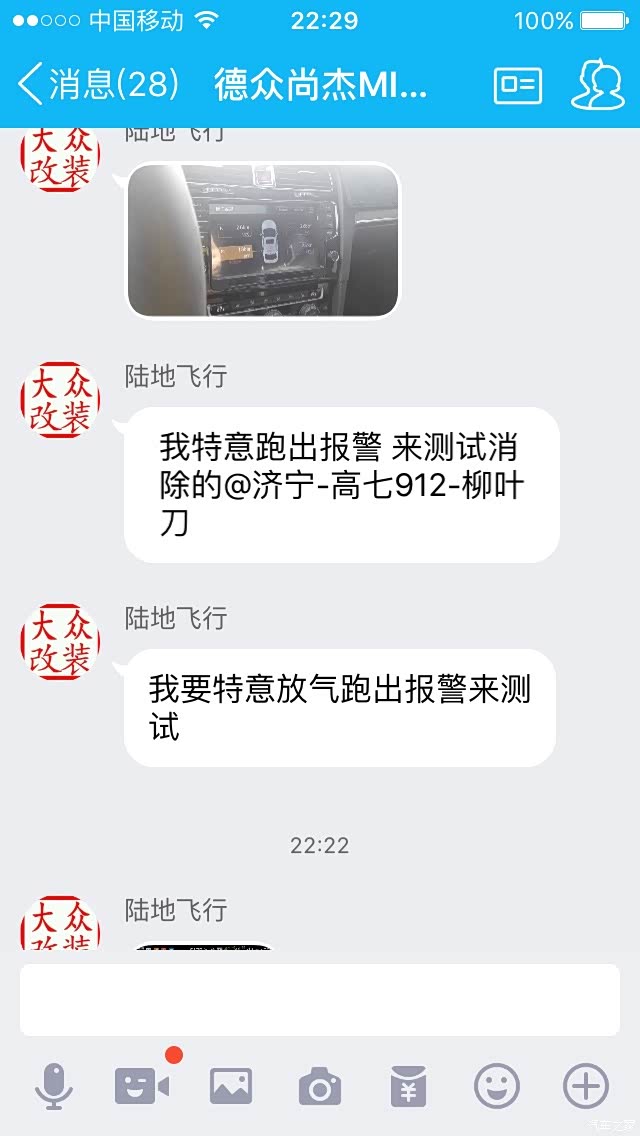Tap the message input field
Screen dimensions: 640x1136
pos(320,999)
